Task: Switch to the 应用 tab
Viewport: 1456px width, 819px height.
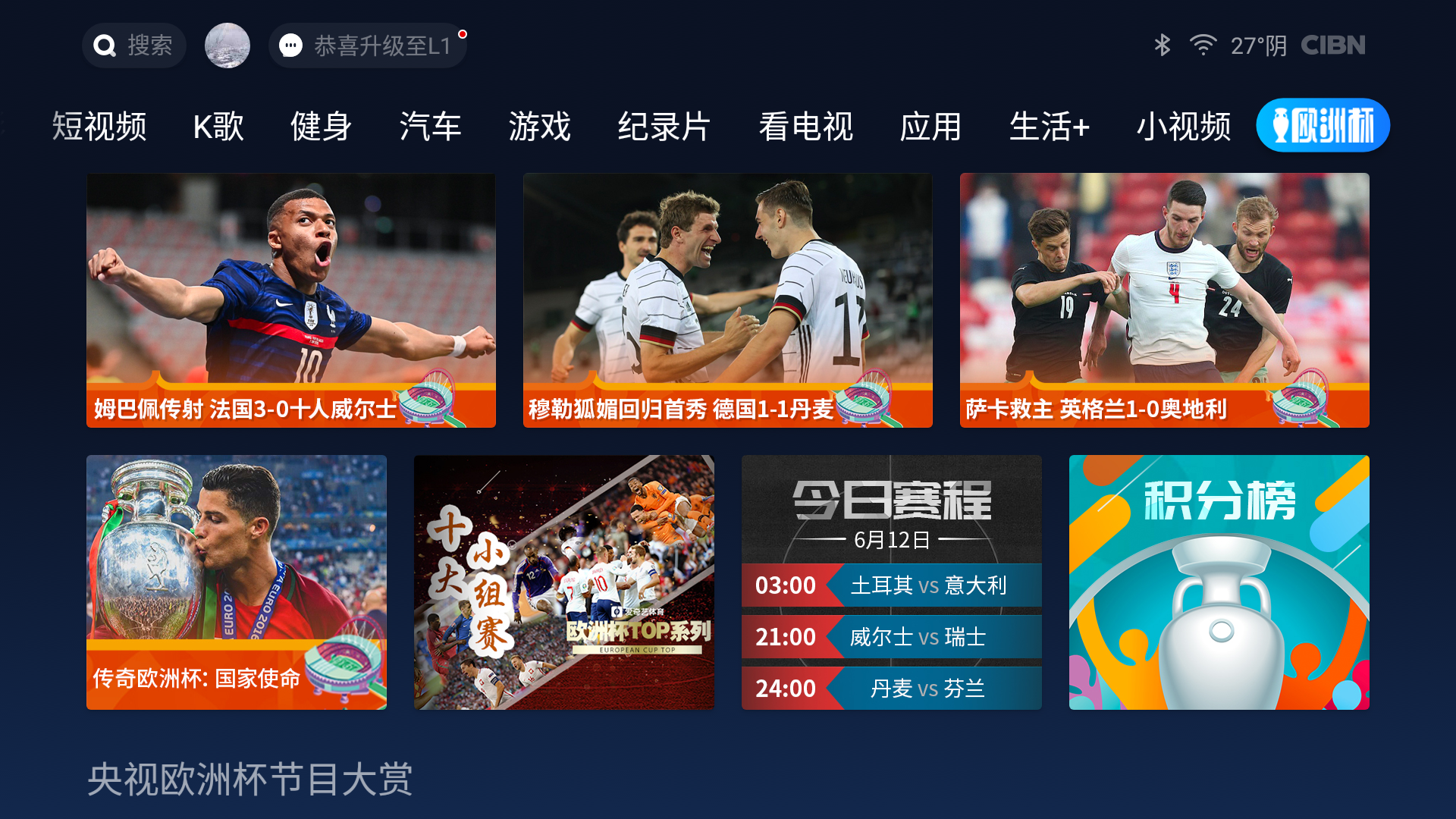Action: pyautogui.click(x=931, y=126)
